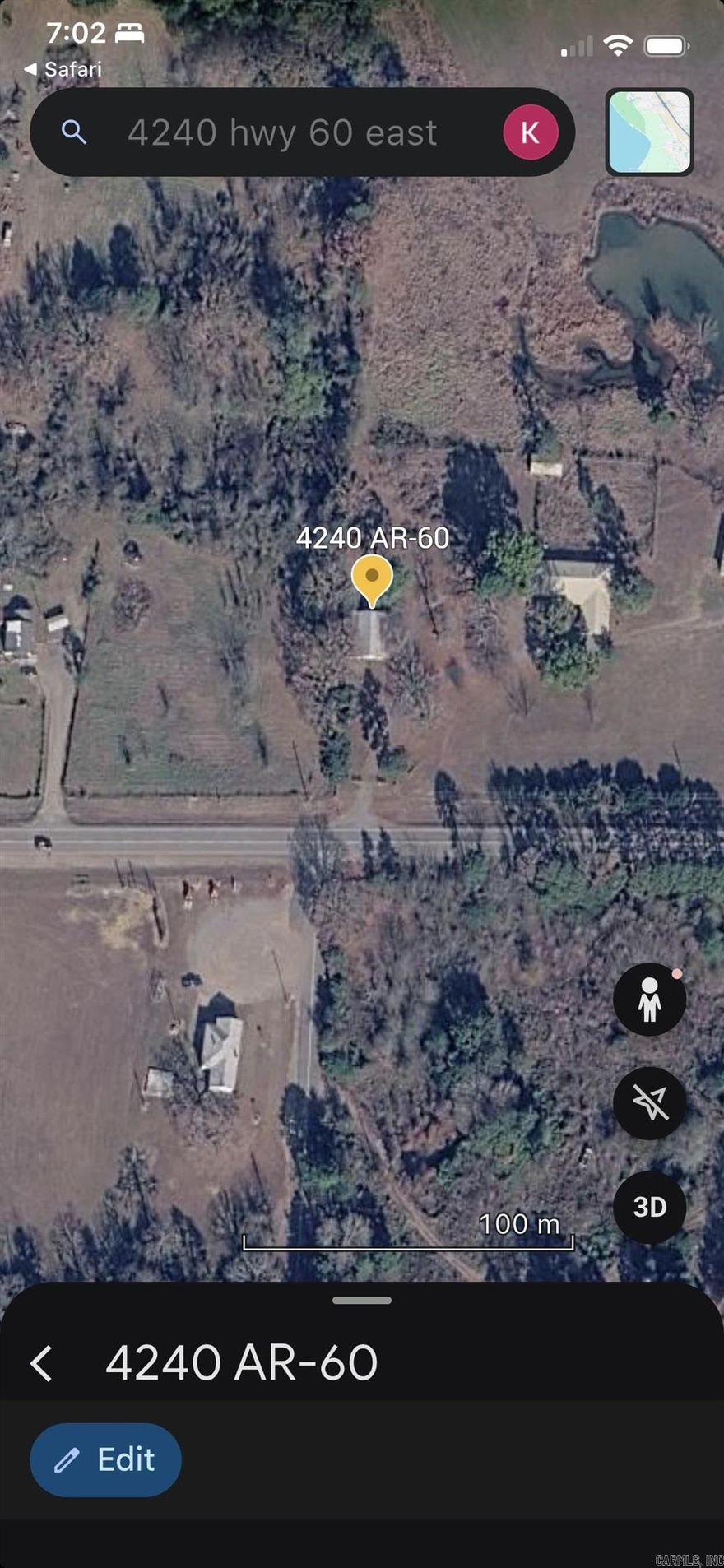Image resolution: width=724 pixels, height=1568 pixels.
Task: Tap the bedtime bed icon near the clock
Action: [129, 33]
